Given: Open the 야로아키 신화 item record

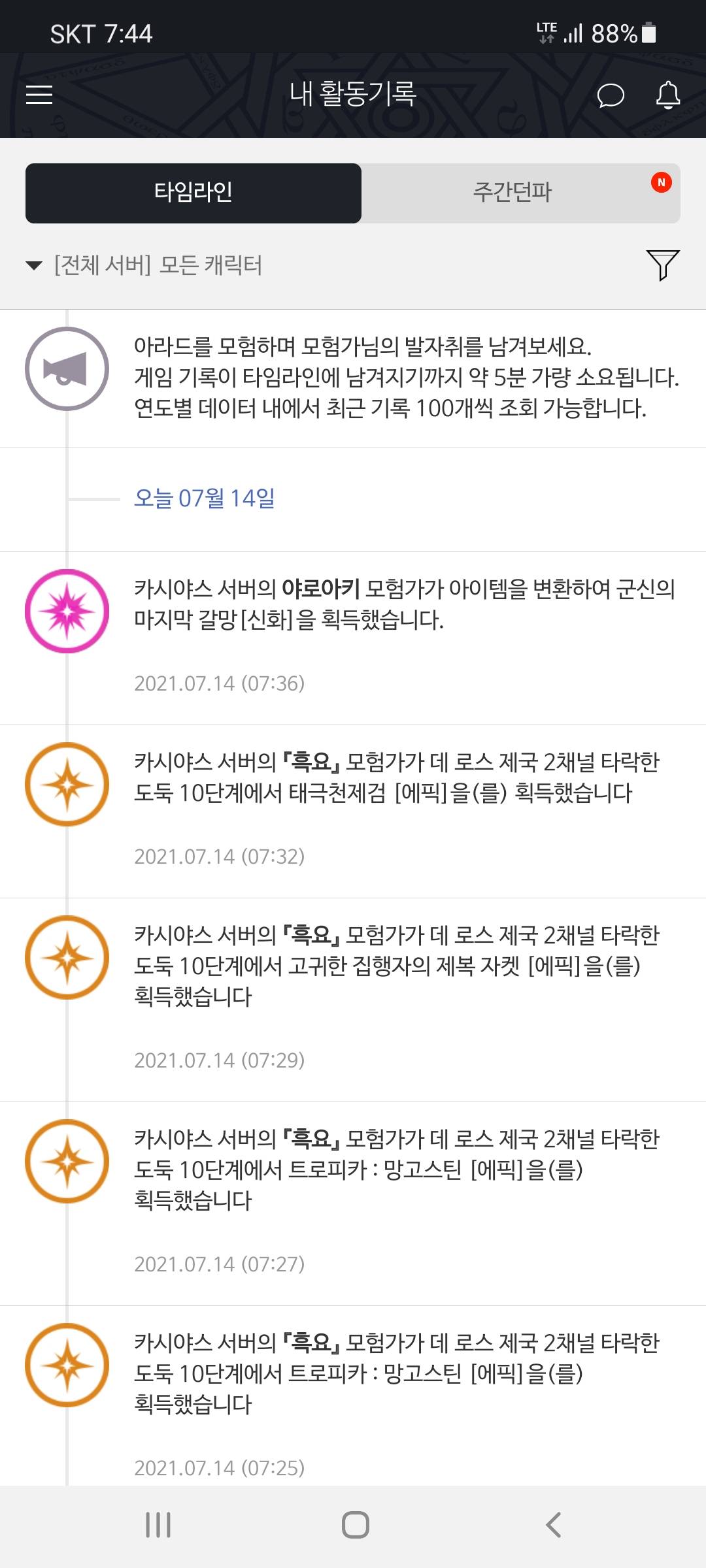Looking at the screenshot, I should pyautogui.click(x=353, y=638).
